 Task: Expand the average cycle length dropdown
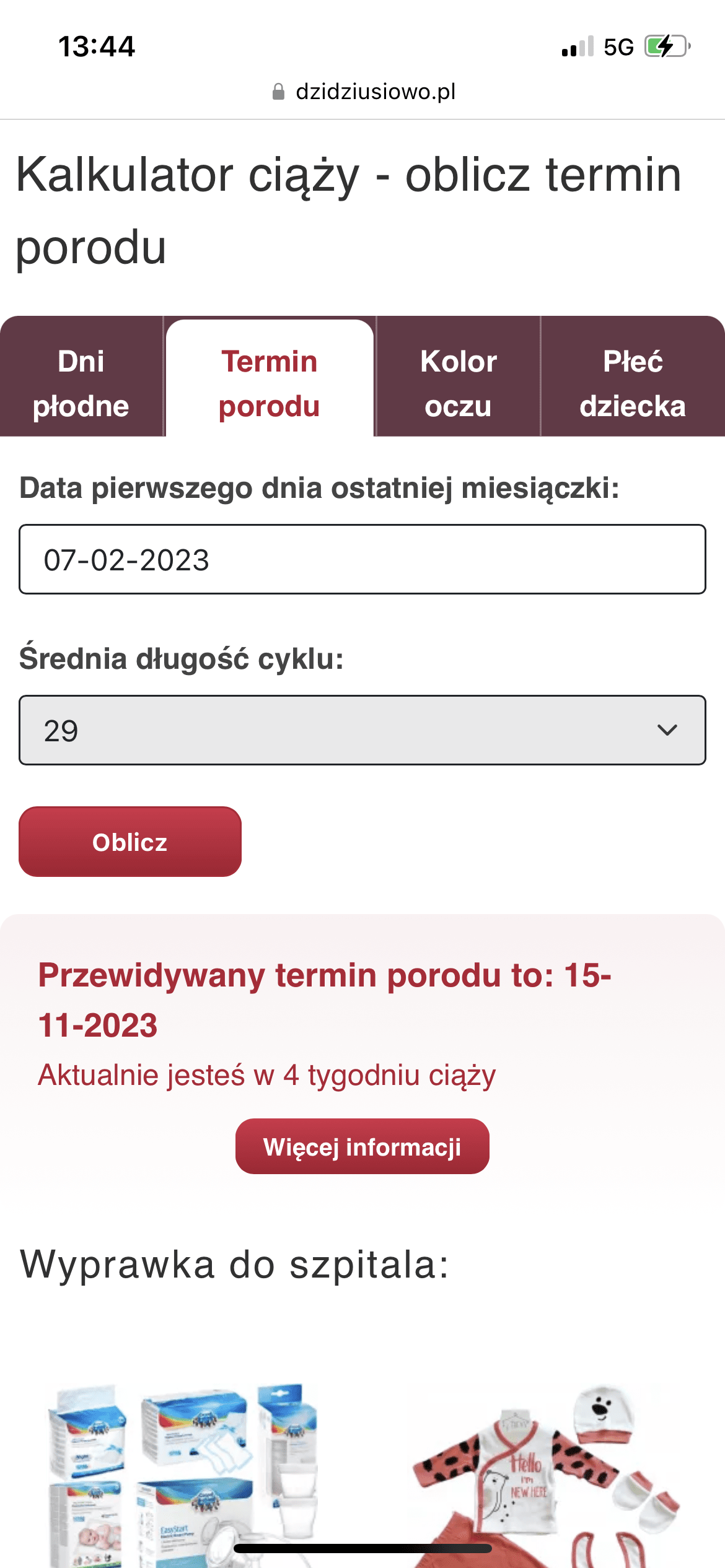[x=362, y=730]
